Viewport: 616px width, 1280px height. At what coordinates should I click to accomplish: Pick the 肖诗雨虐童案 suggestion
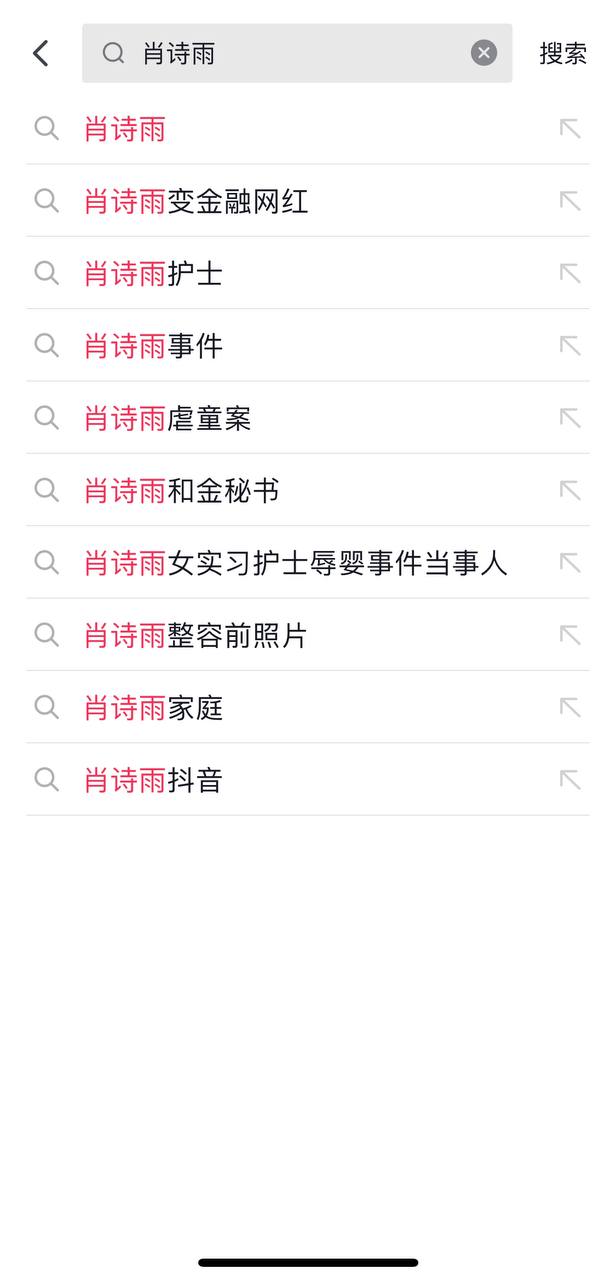167,418
